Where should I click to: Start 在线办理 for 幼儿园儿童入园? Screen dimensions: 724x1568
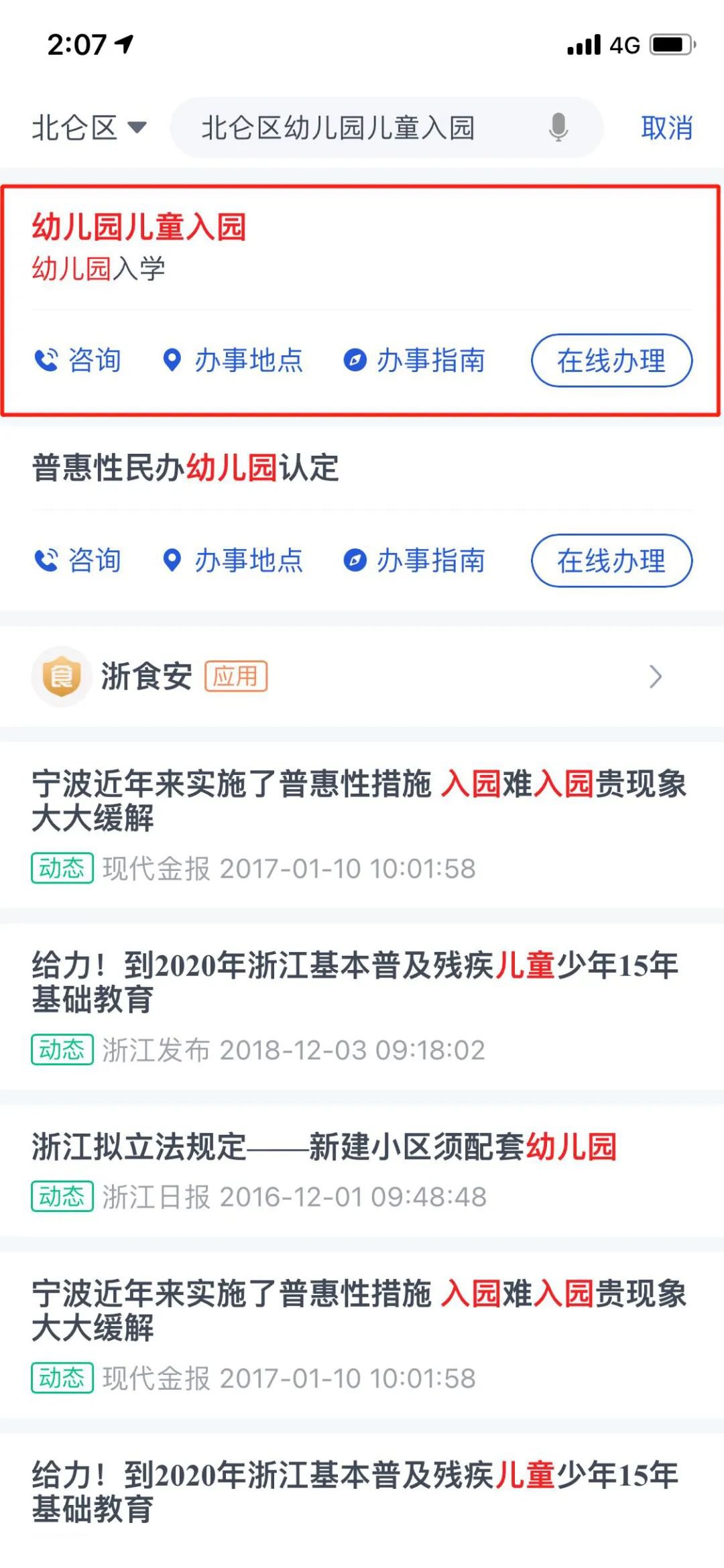pyautogui.click(x=611, y=361)
